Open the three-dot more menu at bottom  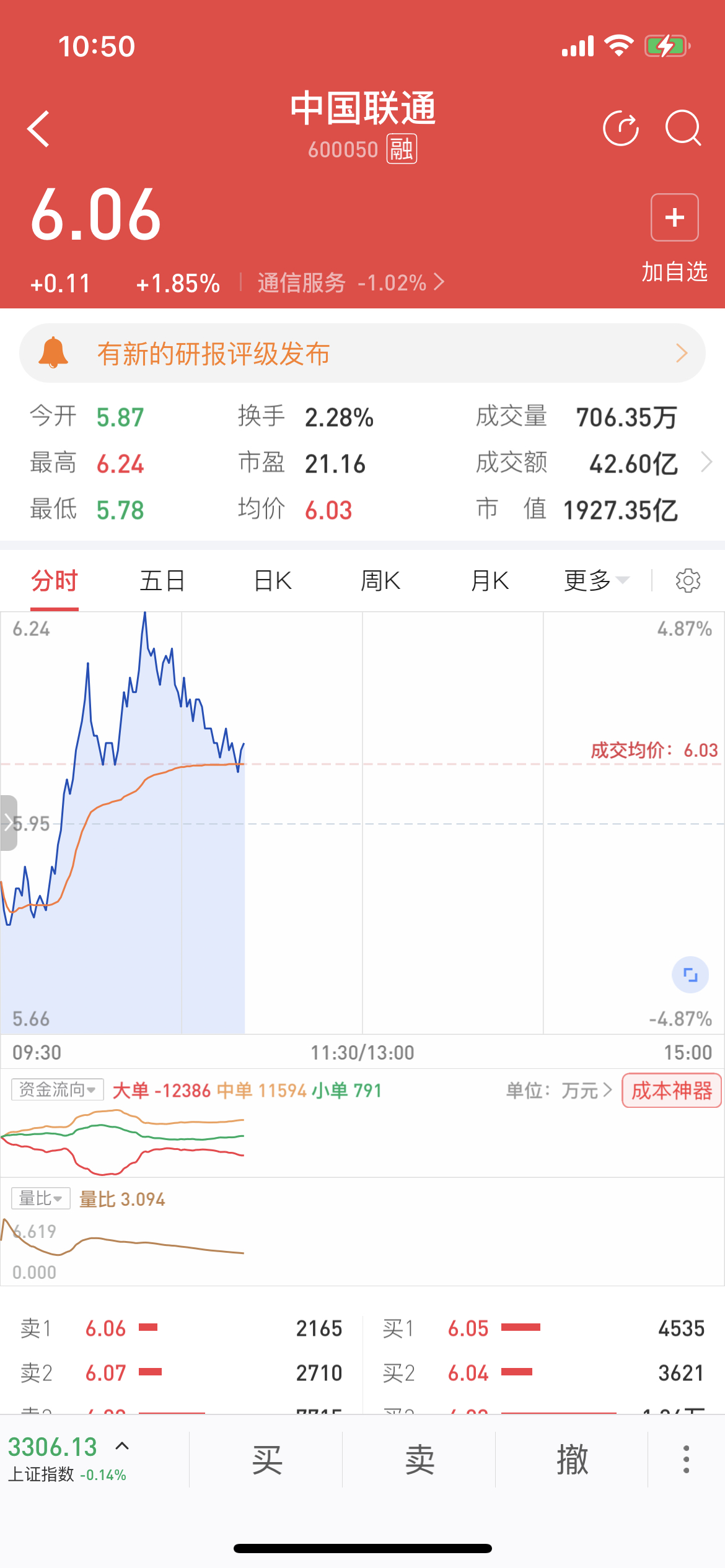click(686, 1460)
